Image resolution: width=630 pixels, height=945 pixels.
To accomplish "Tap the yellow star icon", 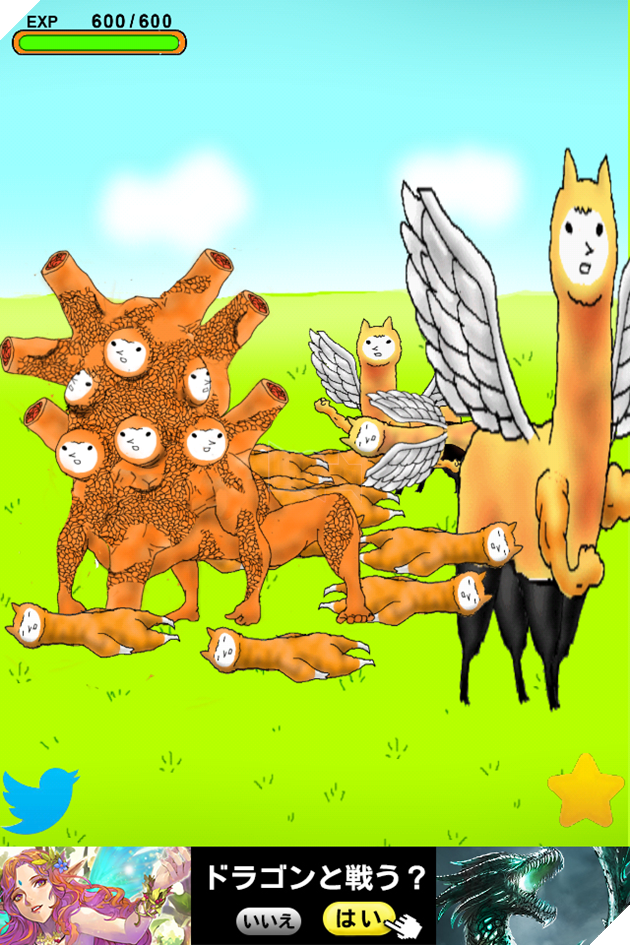I will (586, 791).
